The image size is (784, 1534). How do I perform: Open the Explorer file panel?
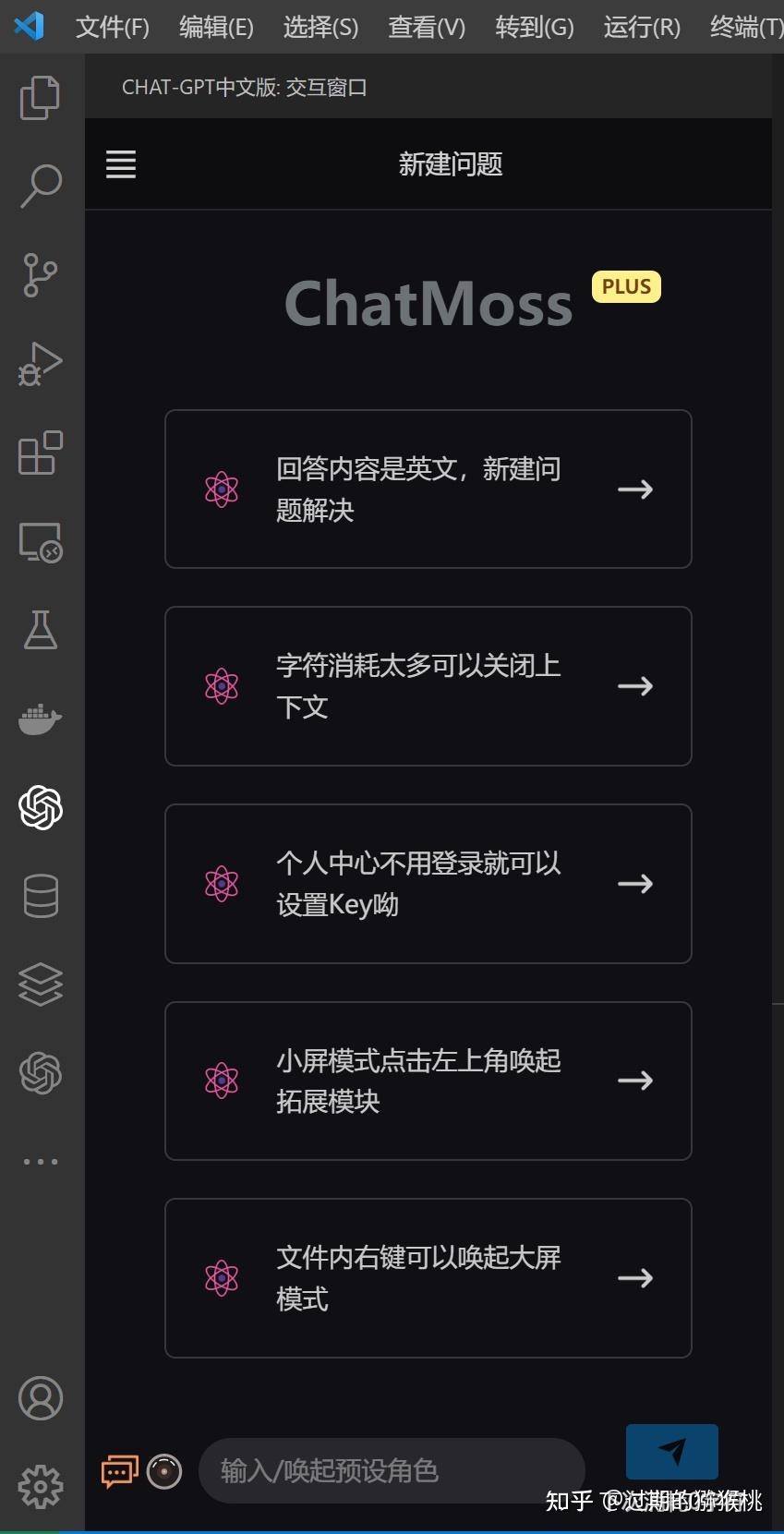tap(40, 97)
